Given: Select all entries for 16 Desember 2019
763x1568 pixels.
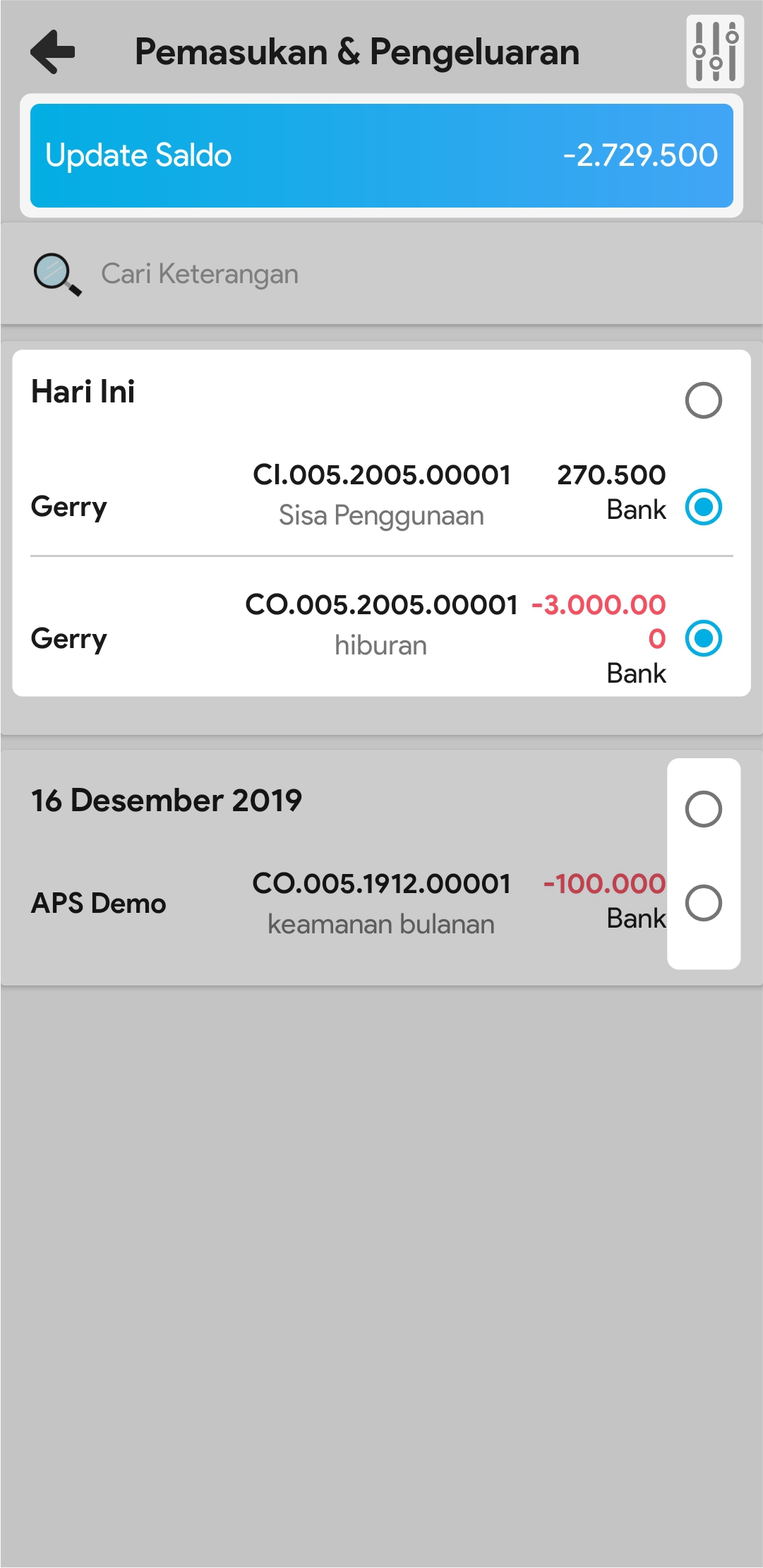Looking at the screenshot, I should (703, 808).
